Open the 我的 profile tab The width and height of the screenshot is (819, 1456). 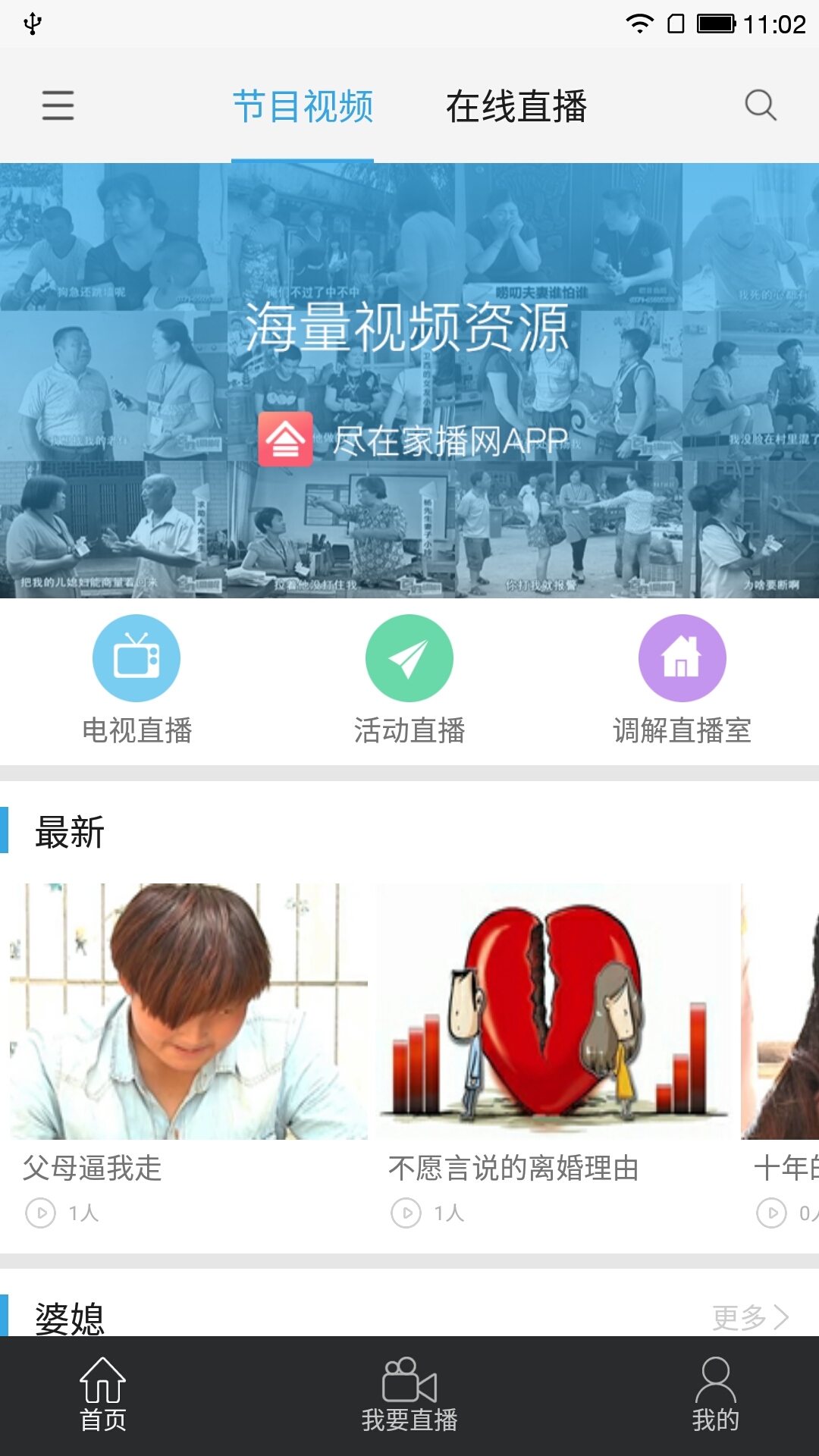coord(715,1395)
